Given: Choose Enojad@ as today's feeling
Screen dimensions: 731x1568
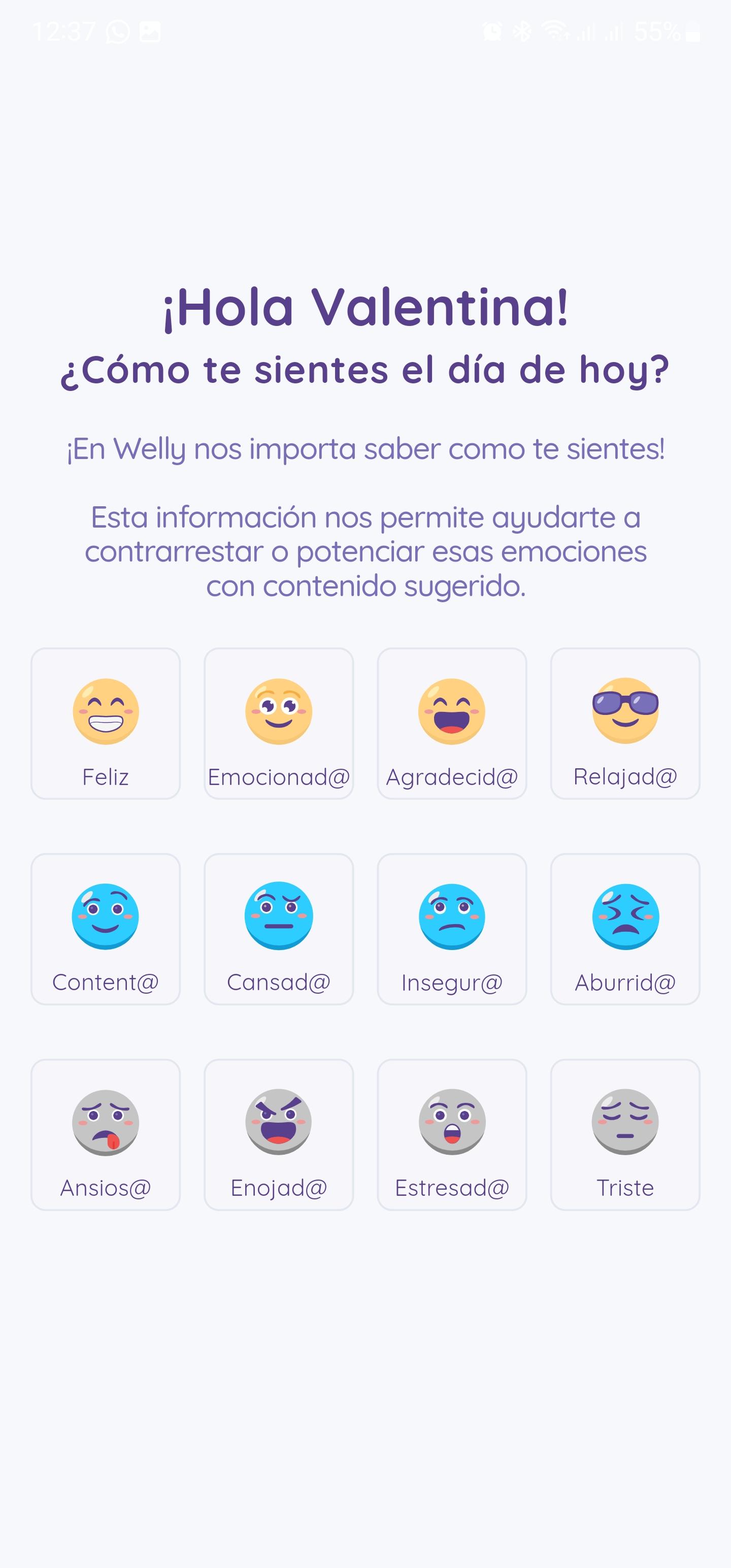Looking at the screenshot, I should (279, 1134).
